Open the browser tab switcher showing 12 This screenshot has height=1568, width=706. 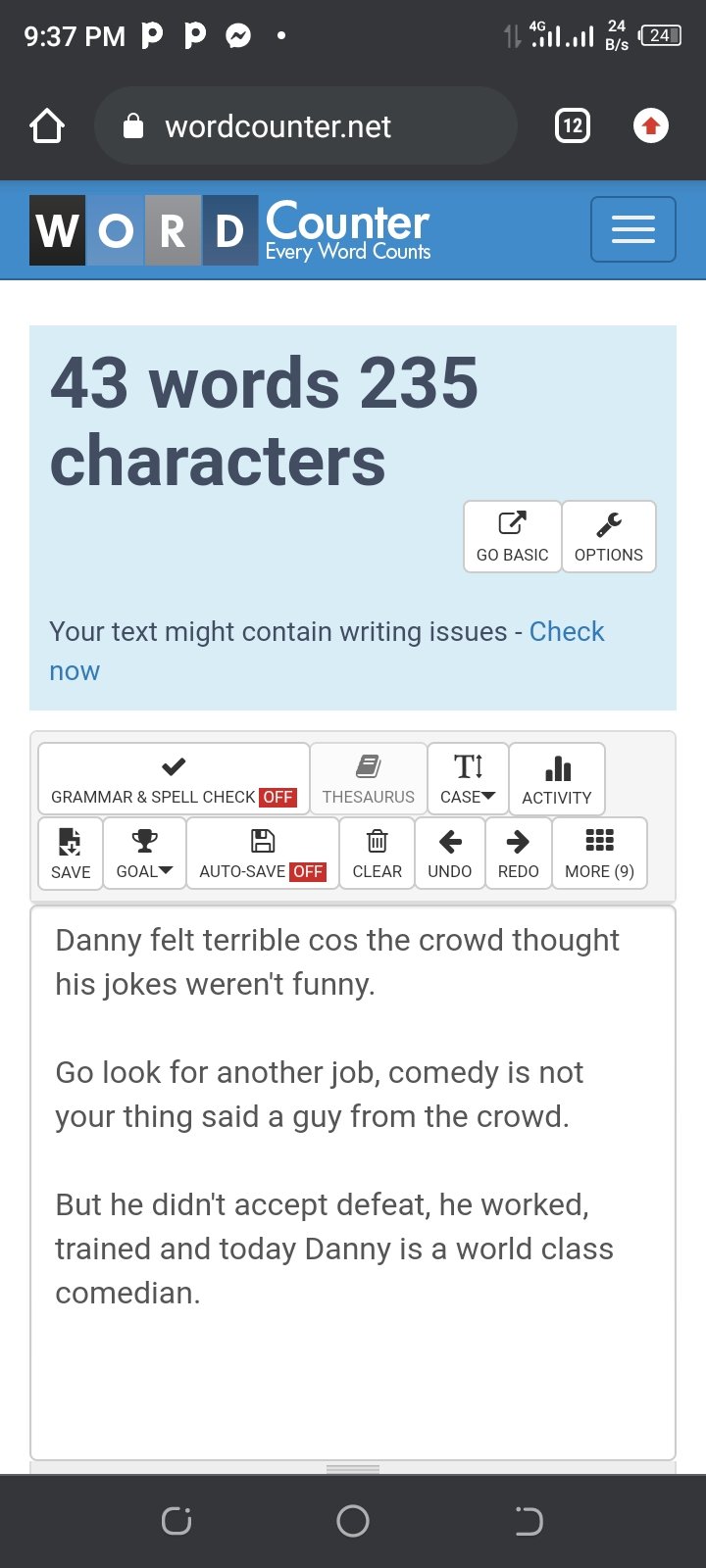click(573, 126)
